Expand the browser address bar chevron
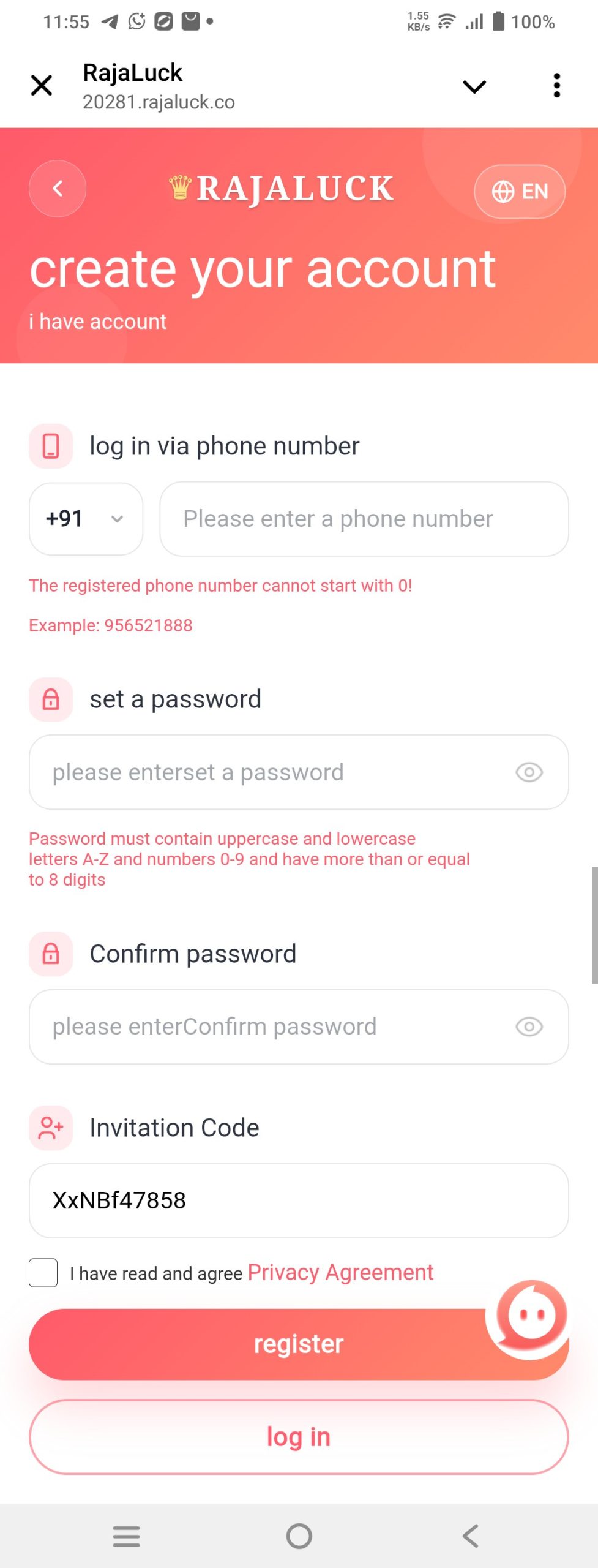 click(474, 86)
